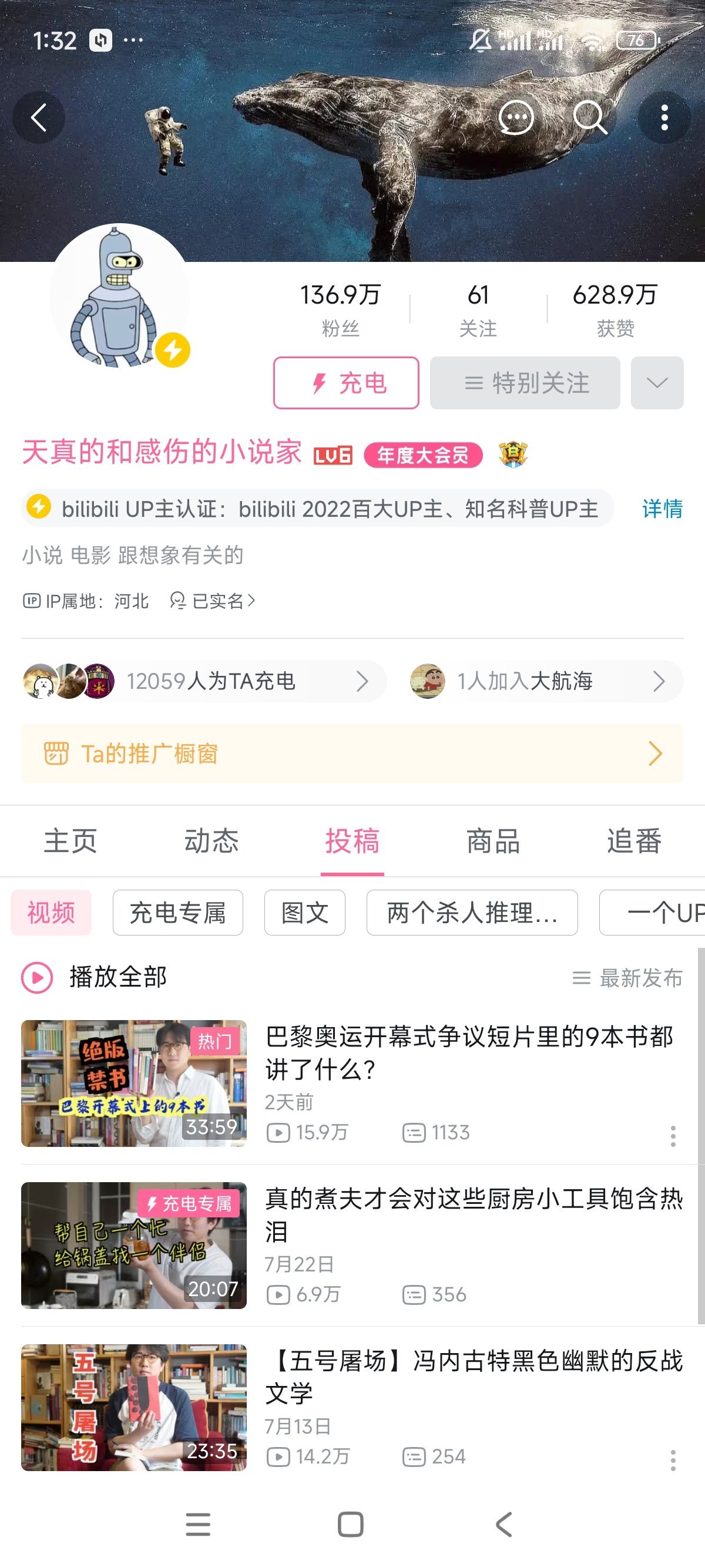
Task: Switch to the 追番 tab
Action: coord(634,841)
